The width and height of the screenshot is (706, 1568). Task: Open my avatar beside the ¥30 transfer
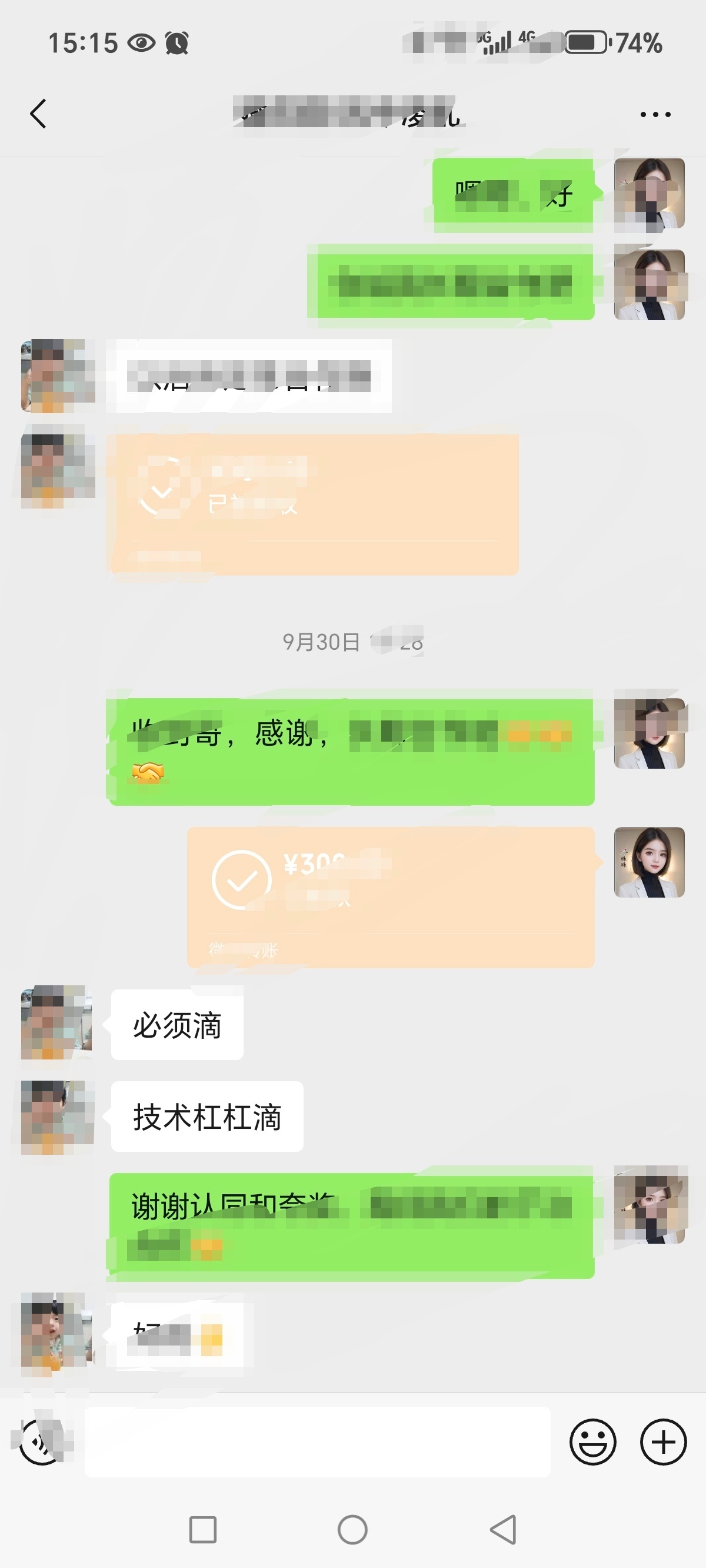pos(649,862)
